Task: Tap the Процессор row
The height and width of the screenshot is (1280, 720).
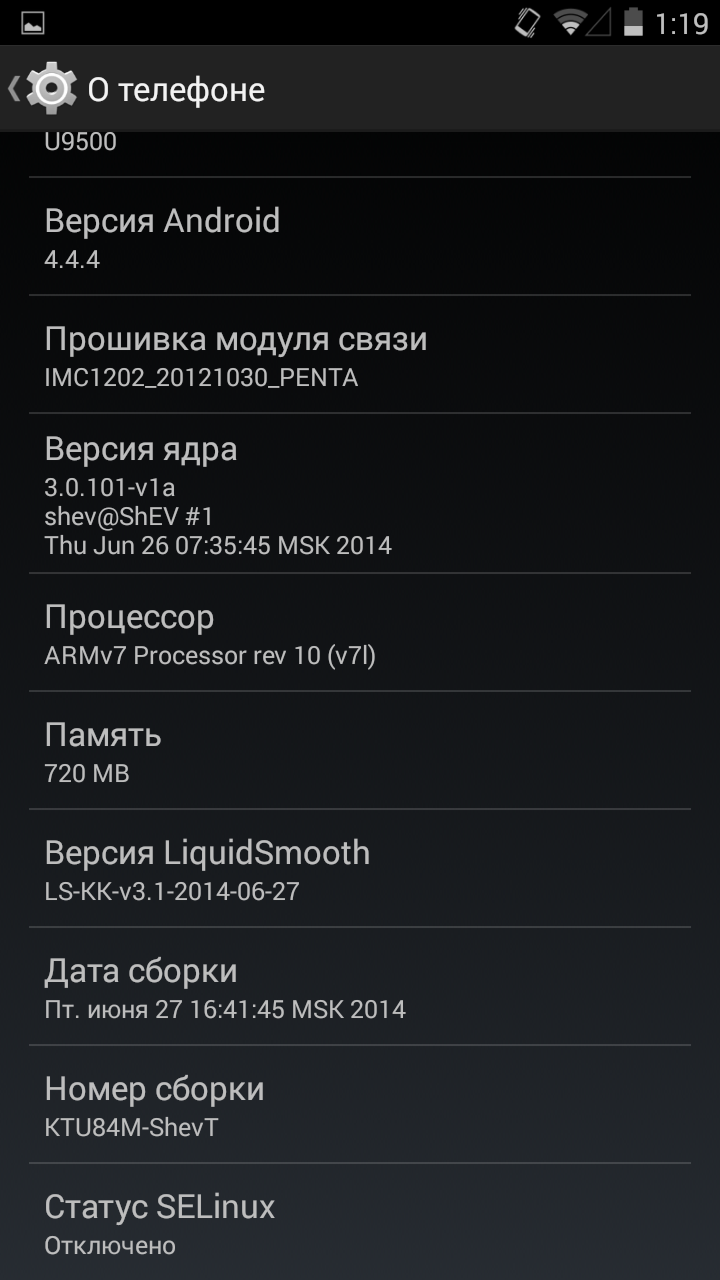Action: 360,633
